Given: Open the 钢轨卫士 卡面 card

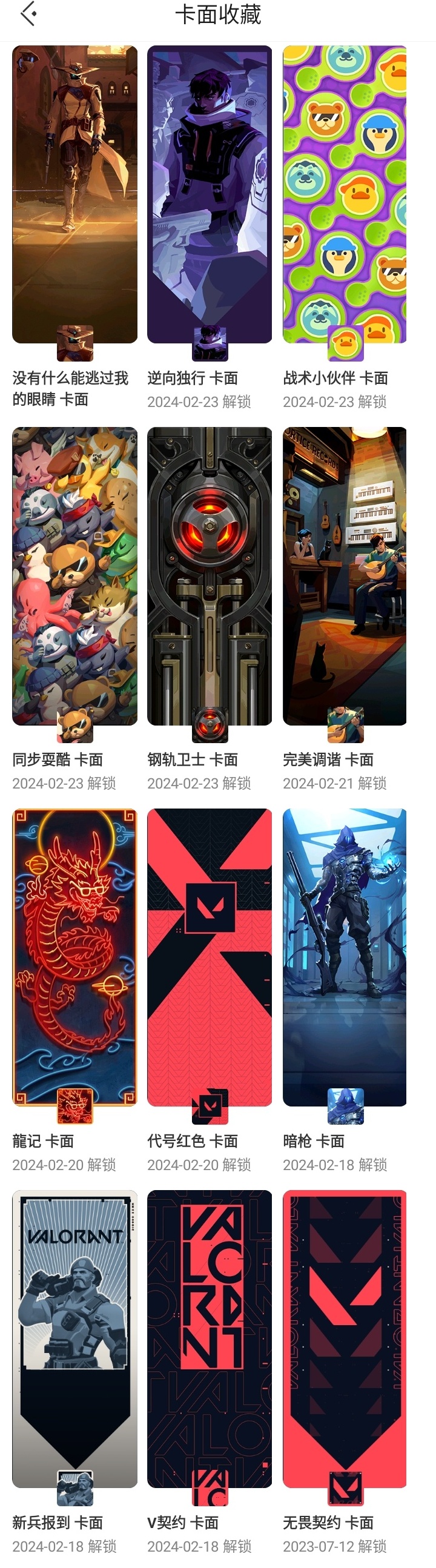Looking at the screenshot, I should coord(210,576).
